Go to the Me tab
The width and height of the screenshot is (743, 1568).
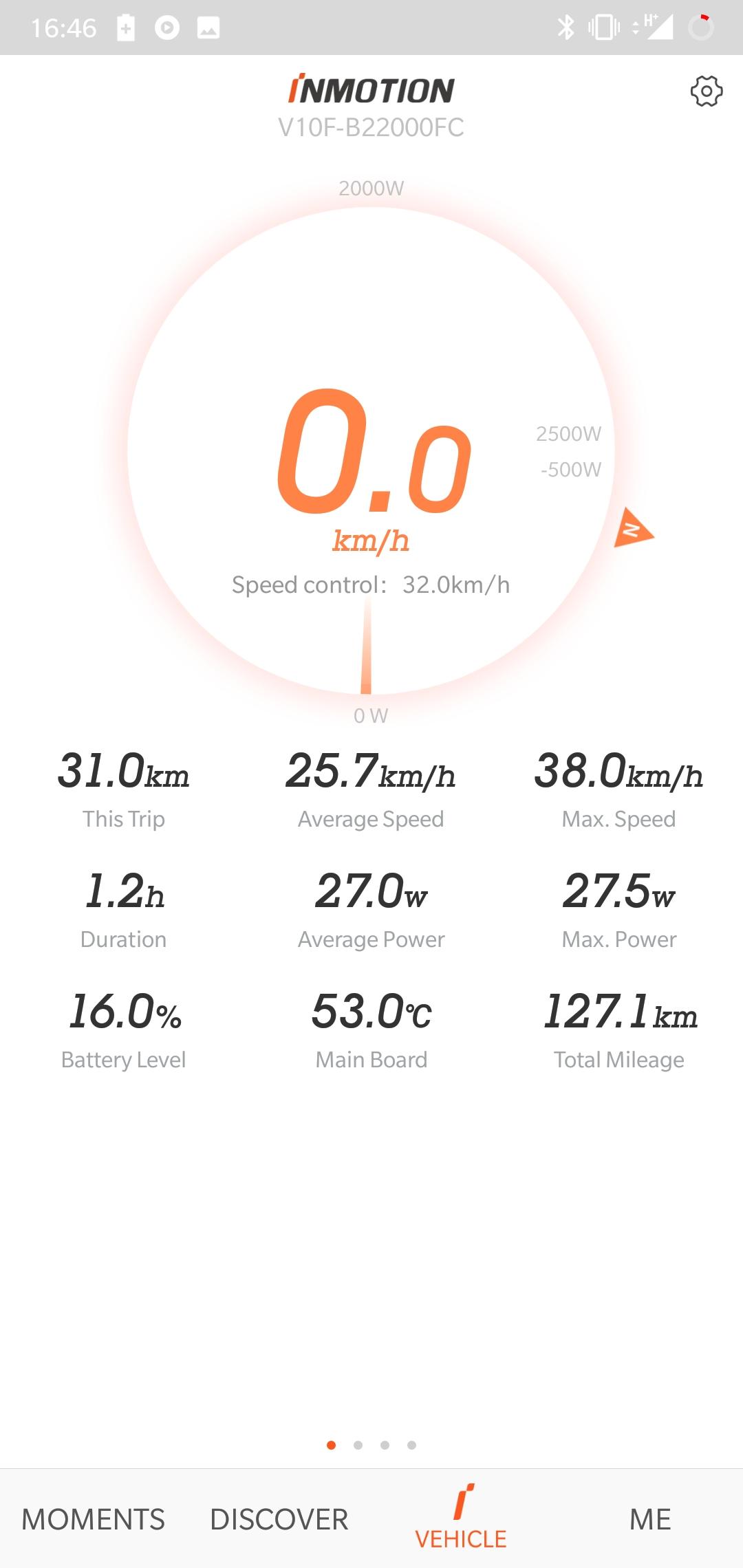650,1519
